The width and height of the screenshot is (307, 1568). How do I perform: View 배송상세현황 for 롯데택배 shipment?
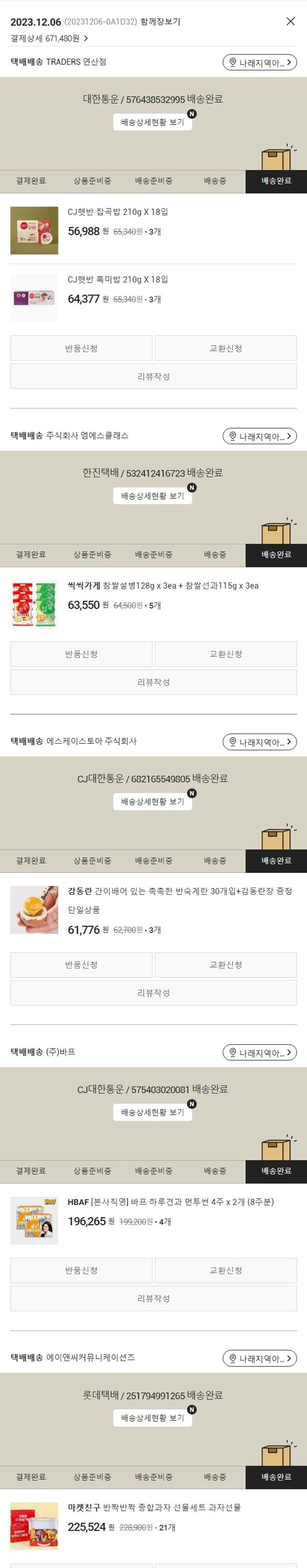(x=152, y=1418)
